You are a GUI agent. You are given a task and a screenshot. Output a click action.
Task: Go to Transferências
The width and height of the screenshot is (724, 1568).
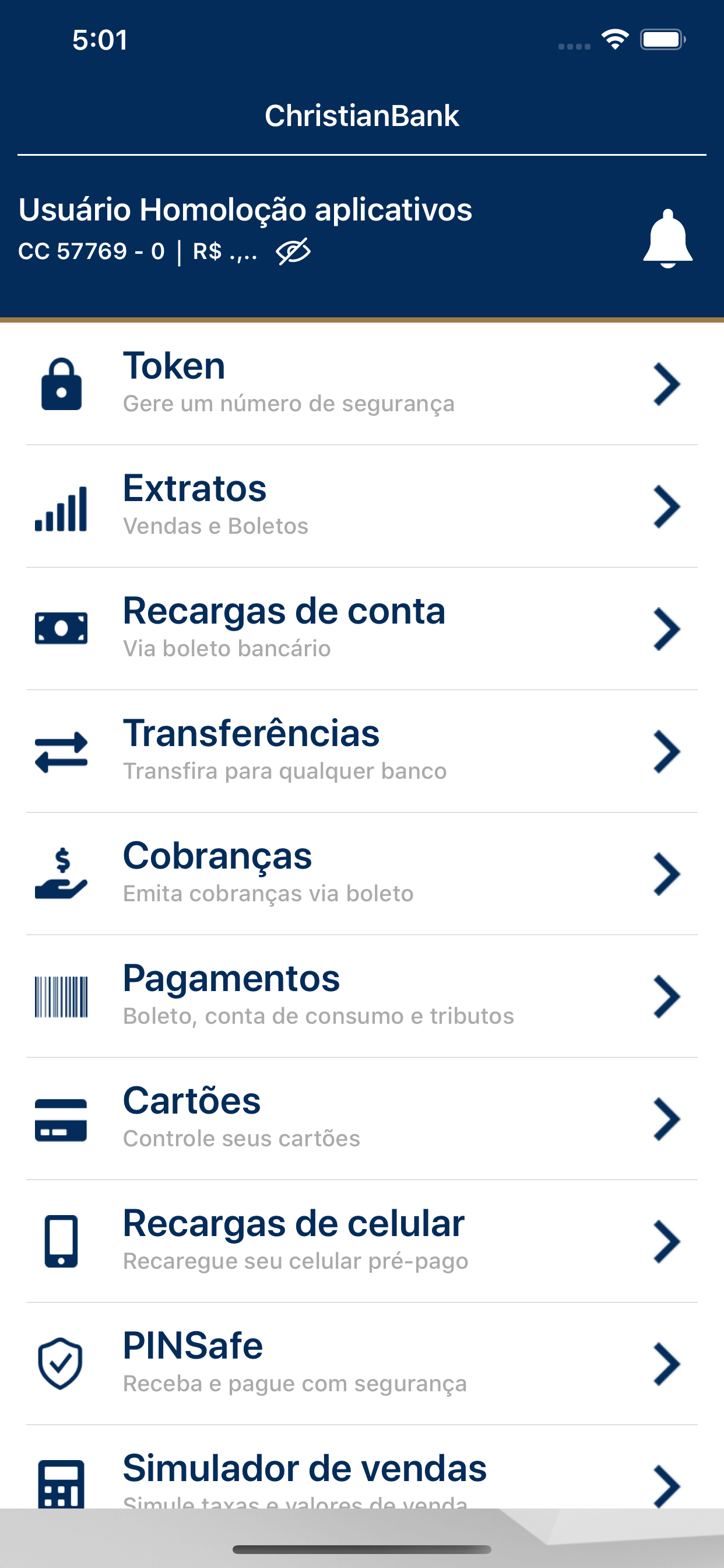click(362, 751)
